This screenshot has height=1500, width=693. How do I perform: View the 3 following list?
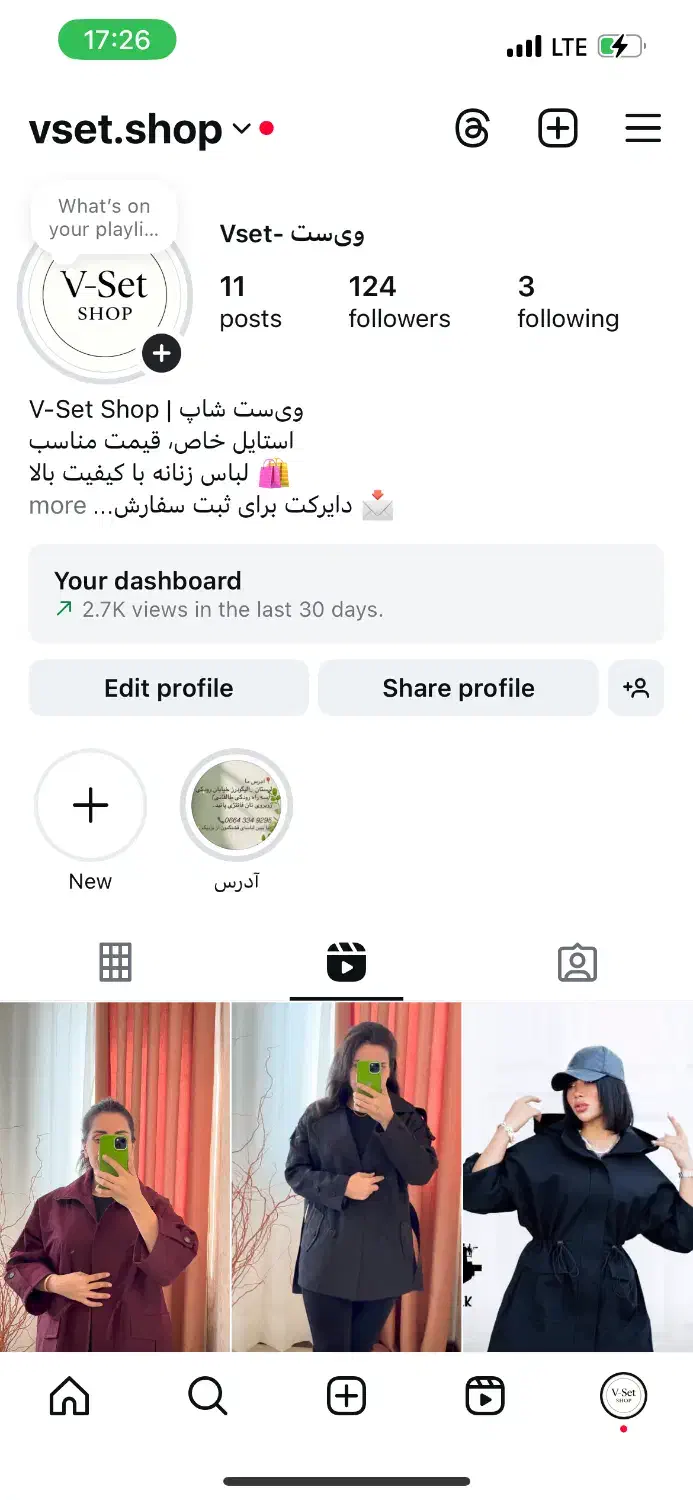coord(567,302)
